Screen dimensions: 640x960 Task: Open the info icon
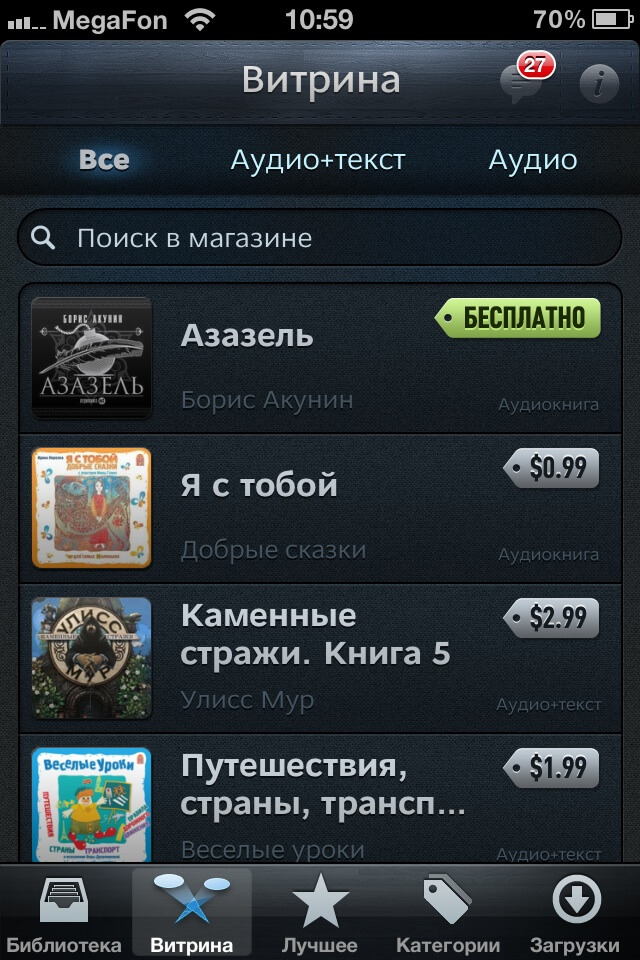pos(599,84)
